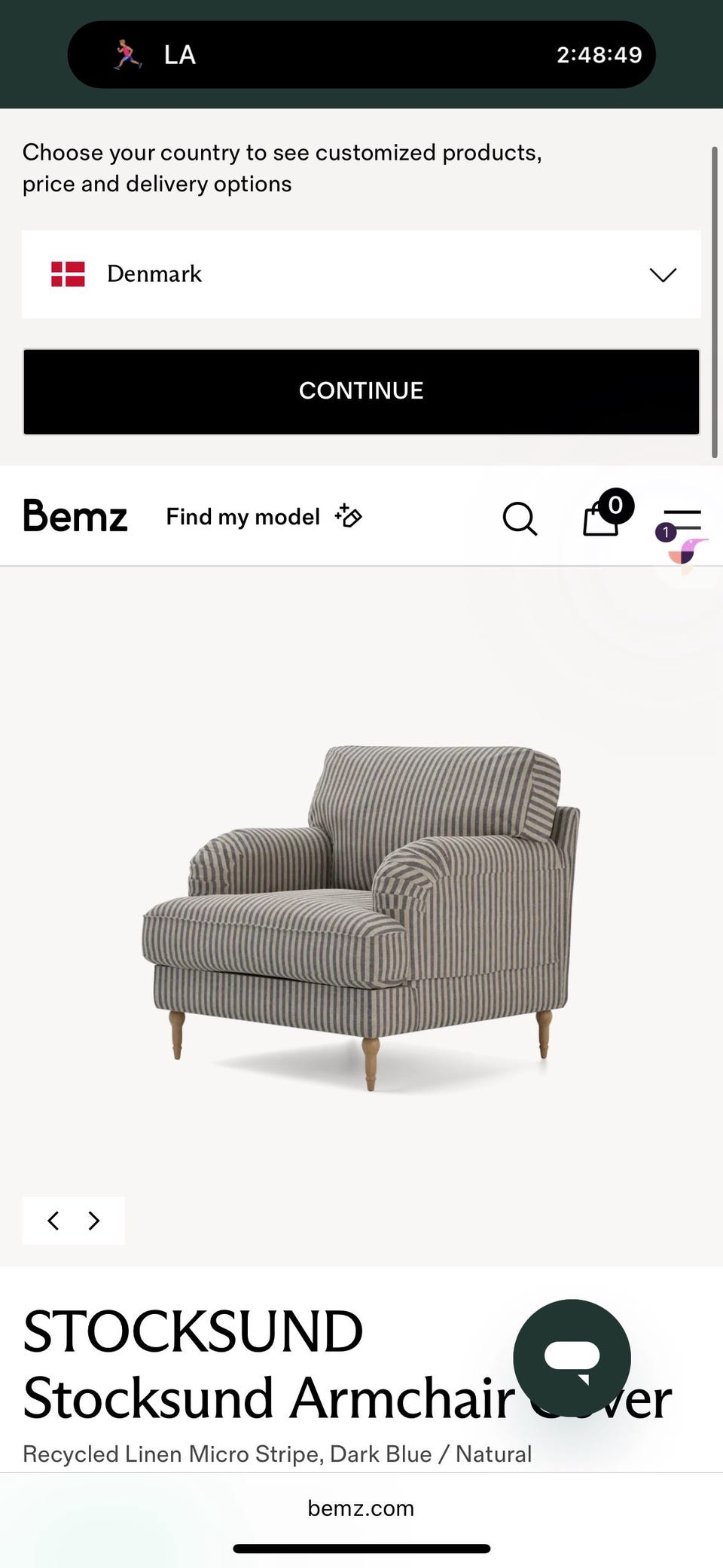Open Find my model
The width and height of the screenshot is (723, 1568).
264,517
